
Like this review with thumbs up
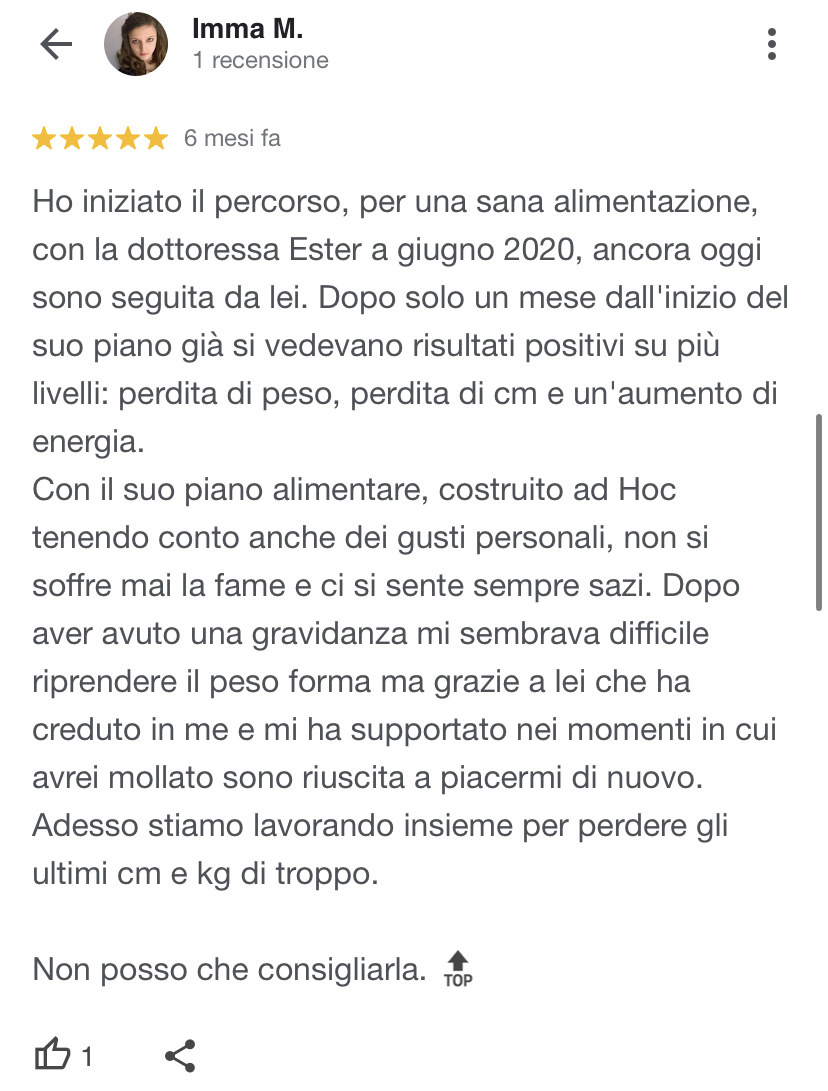pyautogui.click(x=53, y=1054)
